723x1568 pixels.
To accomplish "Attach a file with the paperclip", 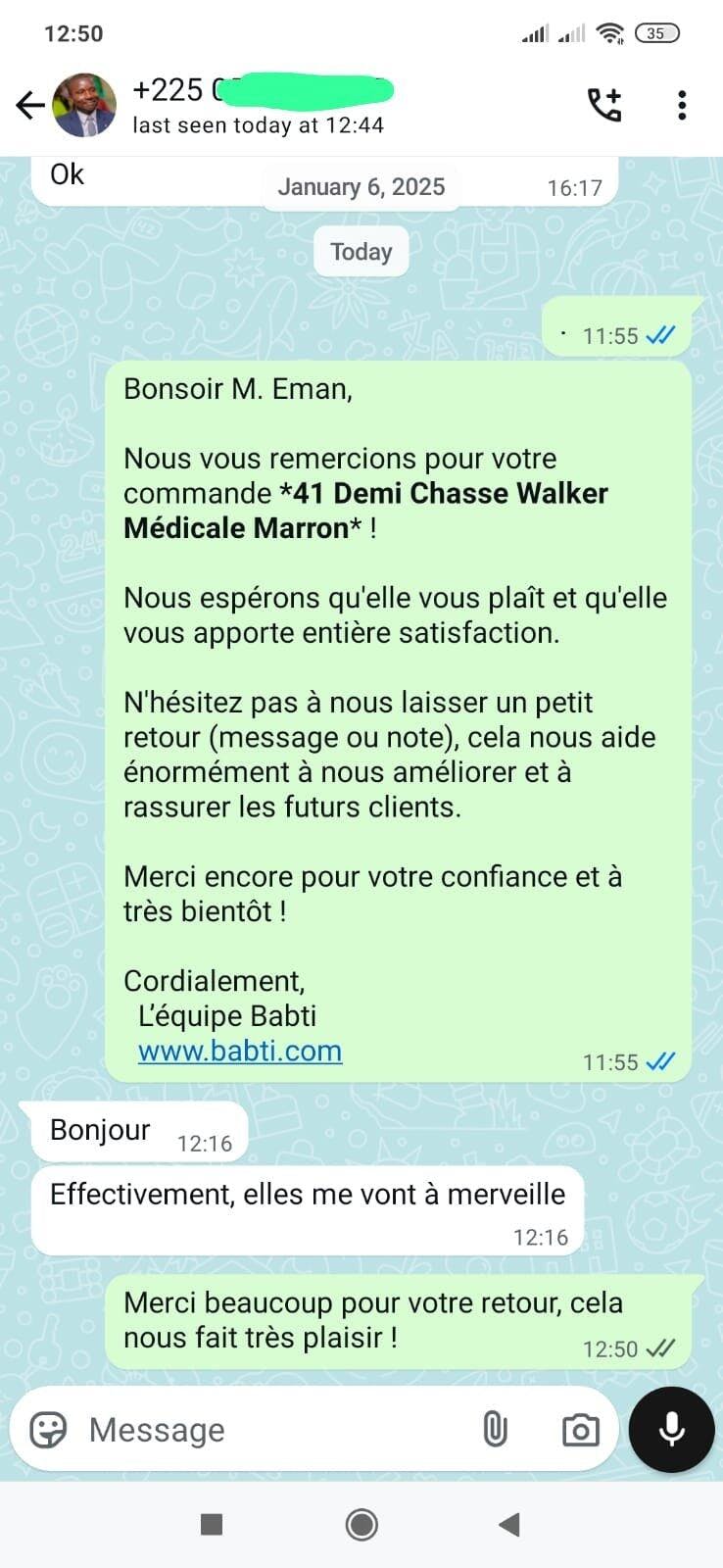I will click(x=495, y=1430).
